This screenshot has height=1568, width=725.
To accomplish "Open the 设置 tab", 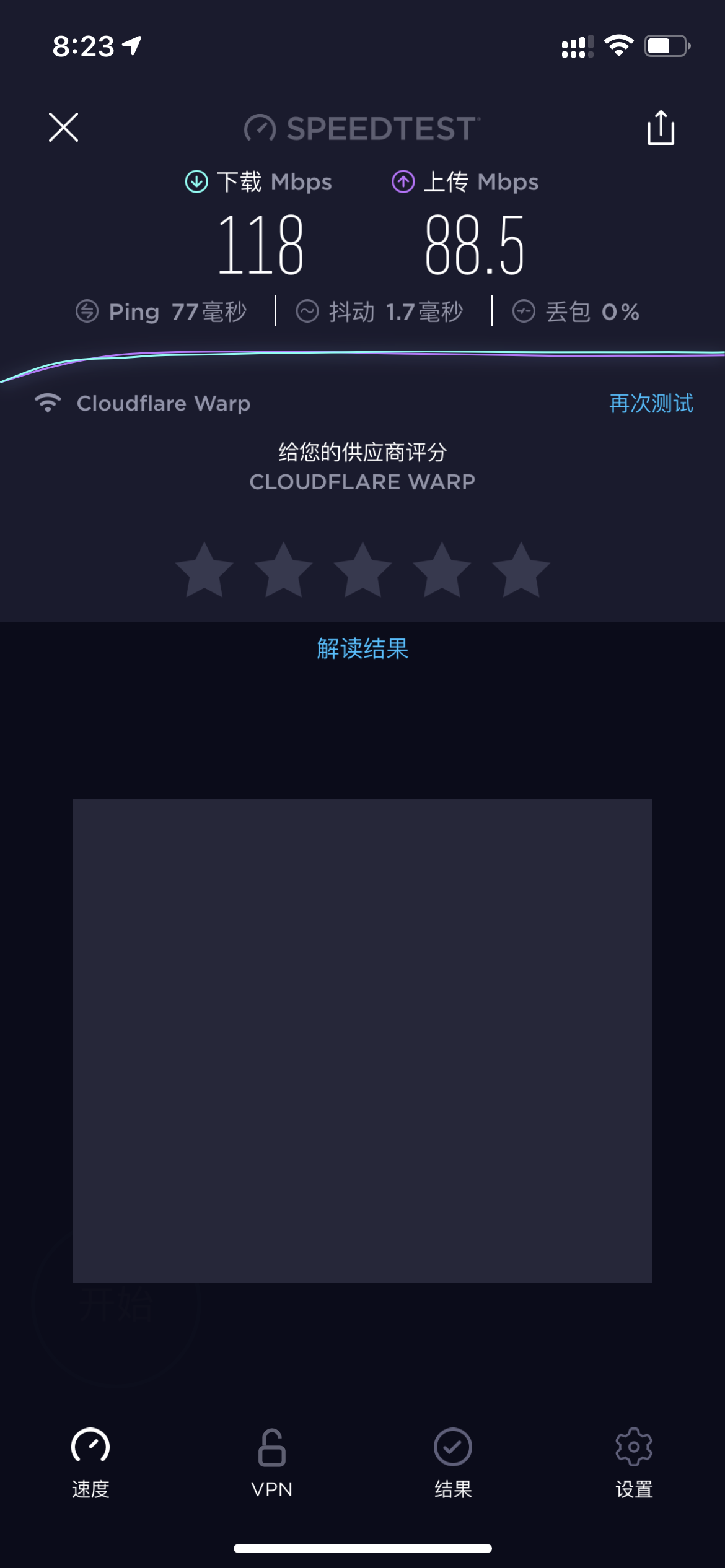I will 634,1463.
